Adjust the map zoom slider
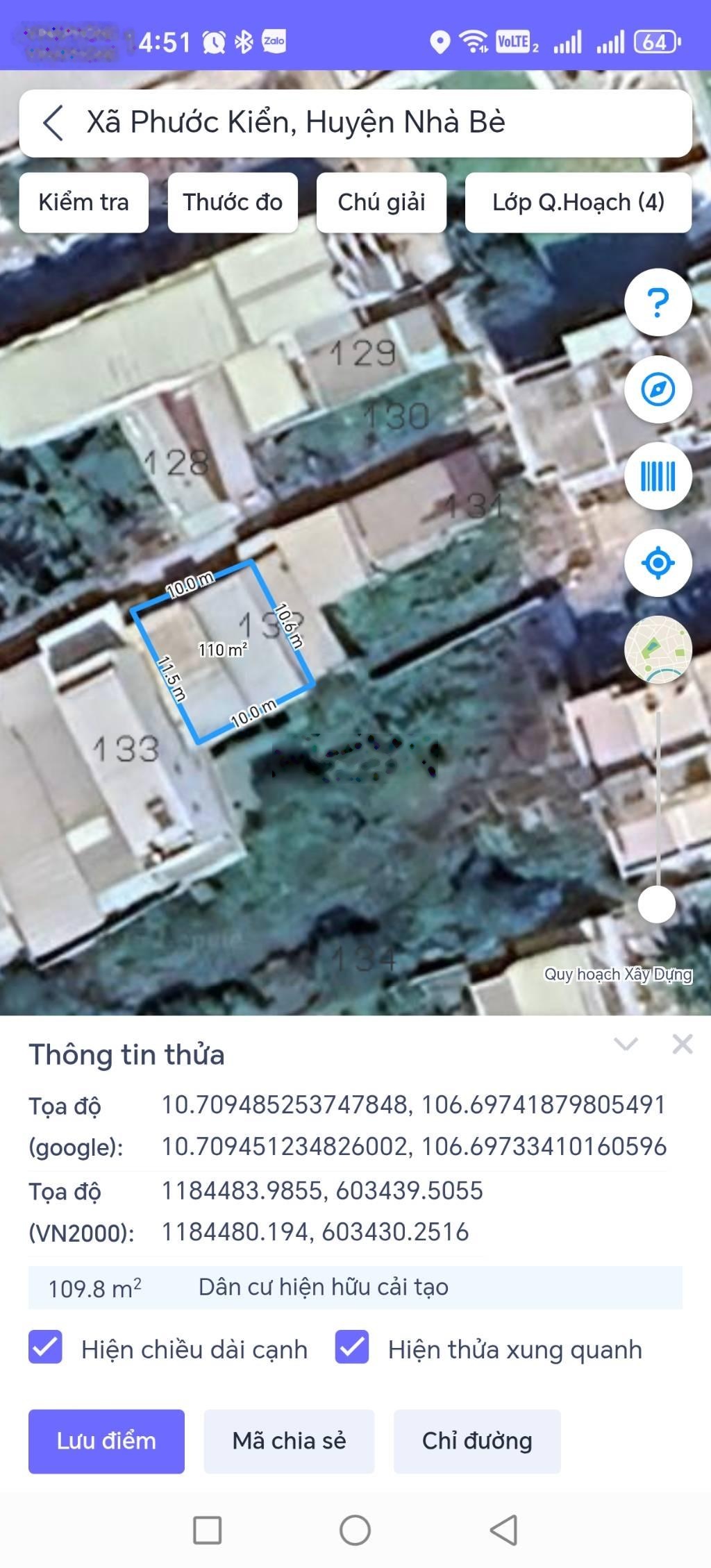Viewport: 711px width, 1568px height. point(656,904)
